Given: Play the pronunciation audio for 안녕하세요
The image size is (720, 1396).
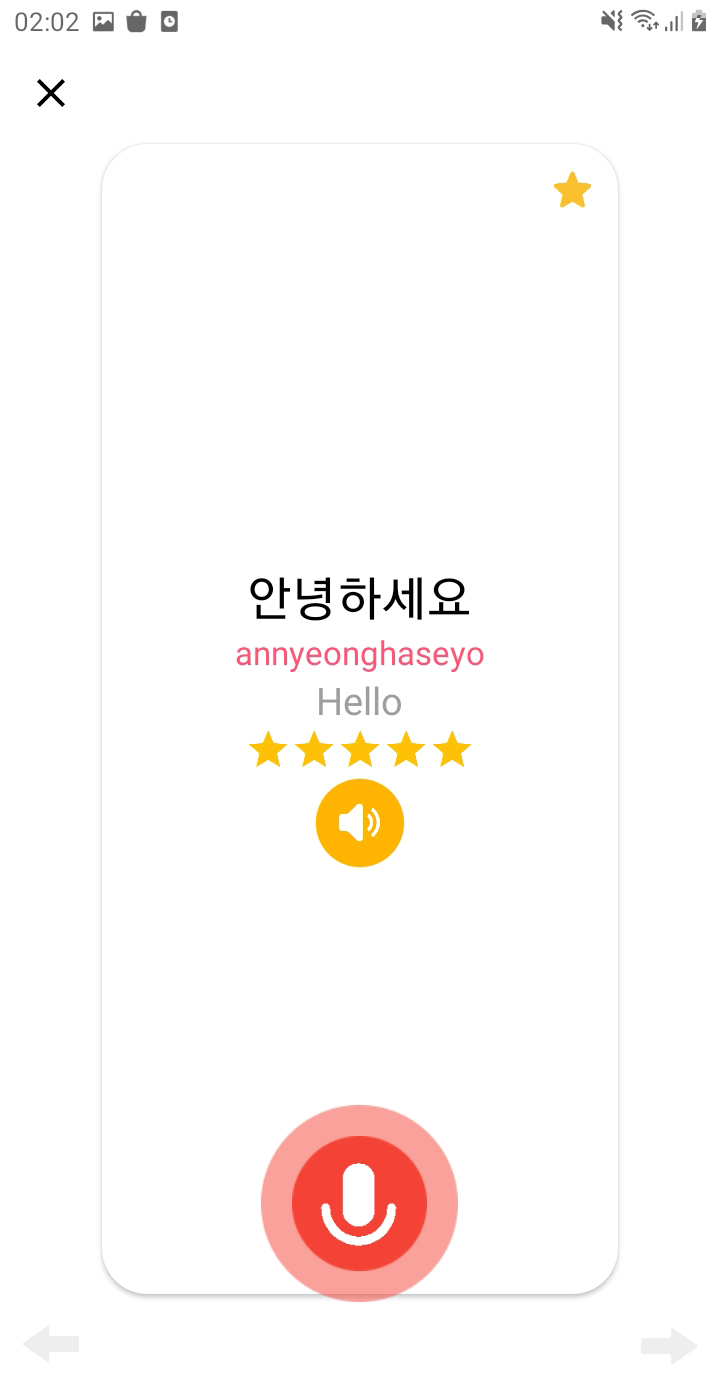Looking at the screenshot, I should 360,823.
